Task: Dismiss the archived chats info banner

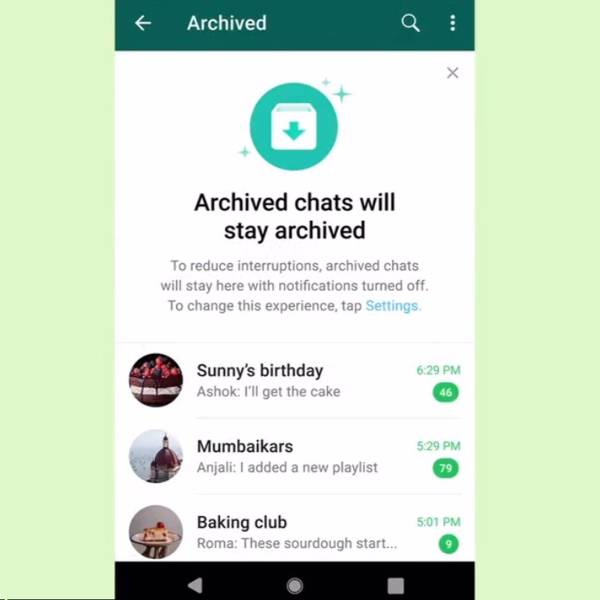Action: click(x=452, y=73)
